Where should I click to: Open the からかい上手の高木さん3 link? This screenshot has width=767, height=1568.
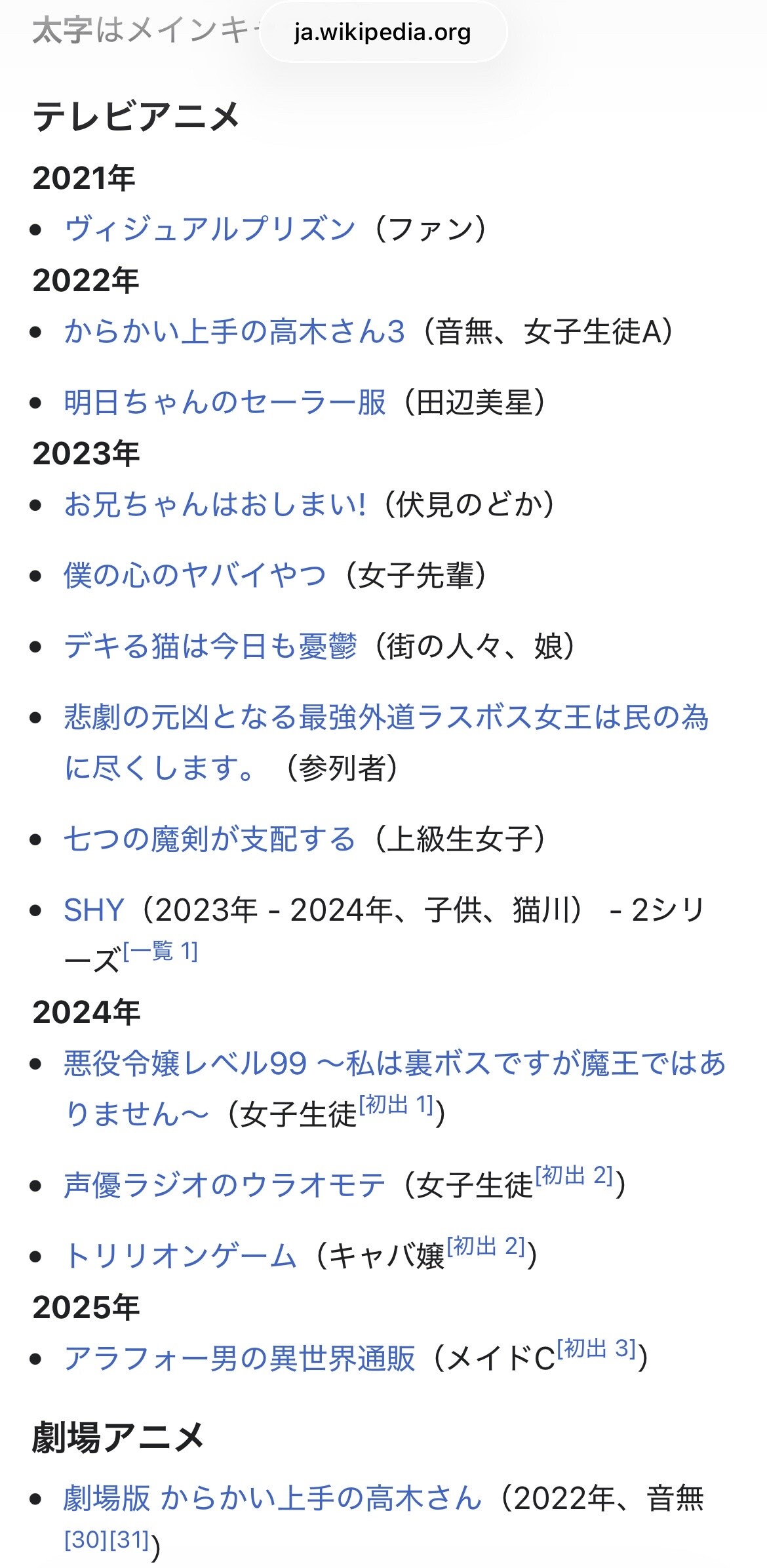pos(235,331)
